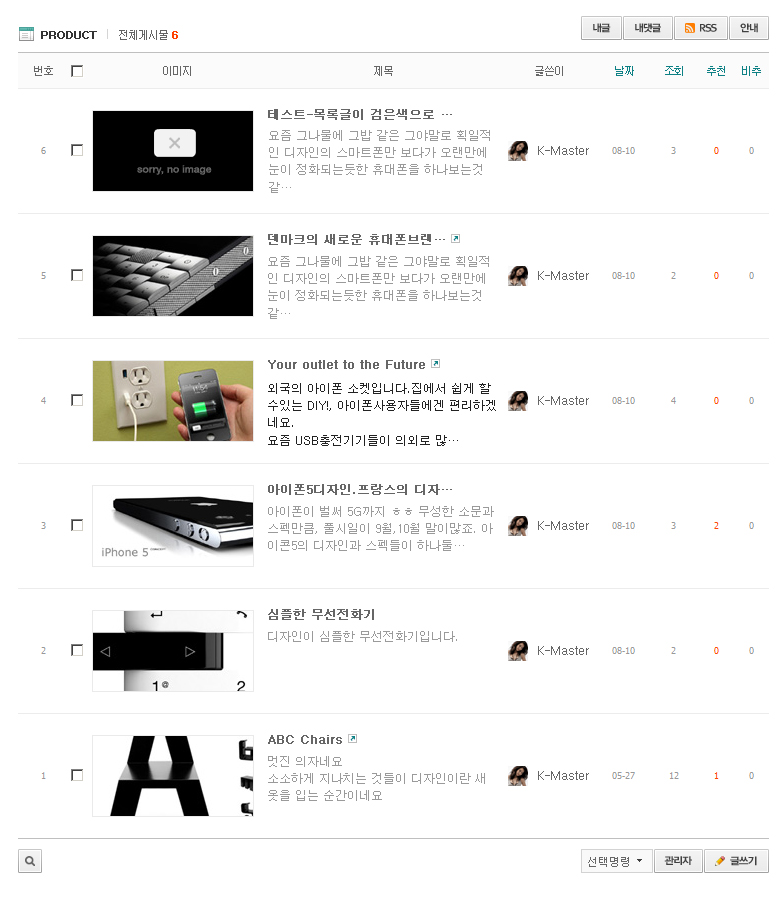Open the 내글 button
The image size is (784, 903).
coord(601,28)
